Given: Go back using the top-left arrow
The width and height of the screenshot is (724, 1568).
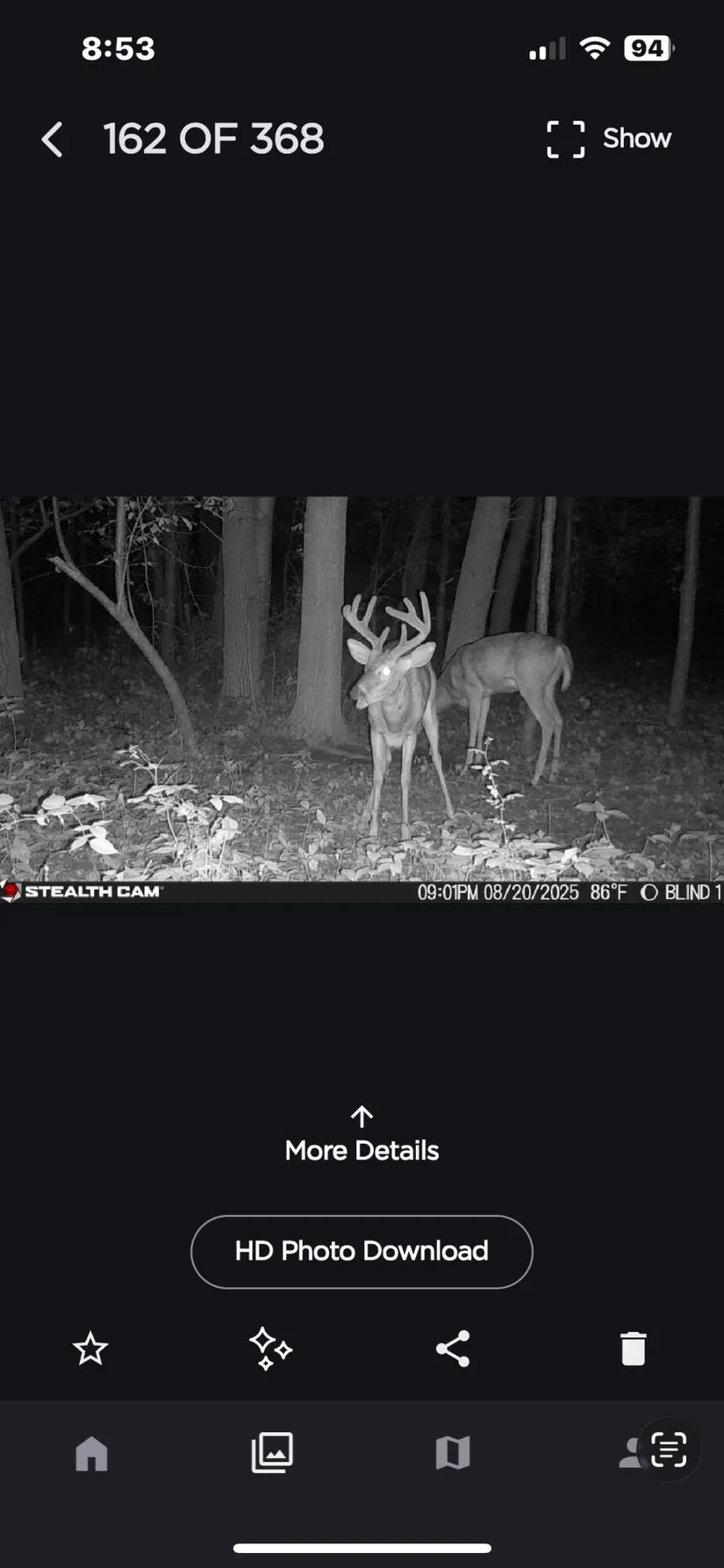Looking at the screenshot, I should [x=53, y=140].
